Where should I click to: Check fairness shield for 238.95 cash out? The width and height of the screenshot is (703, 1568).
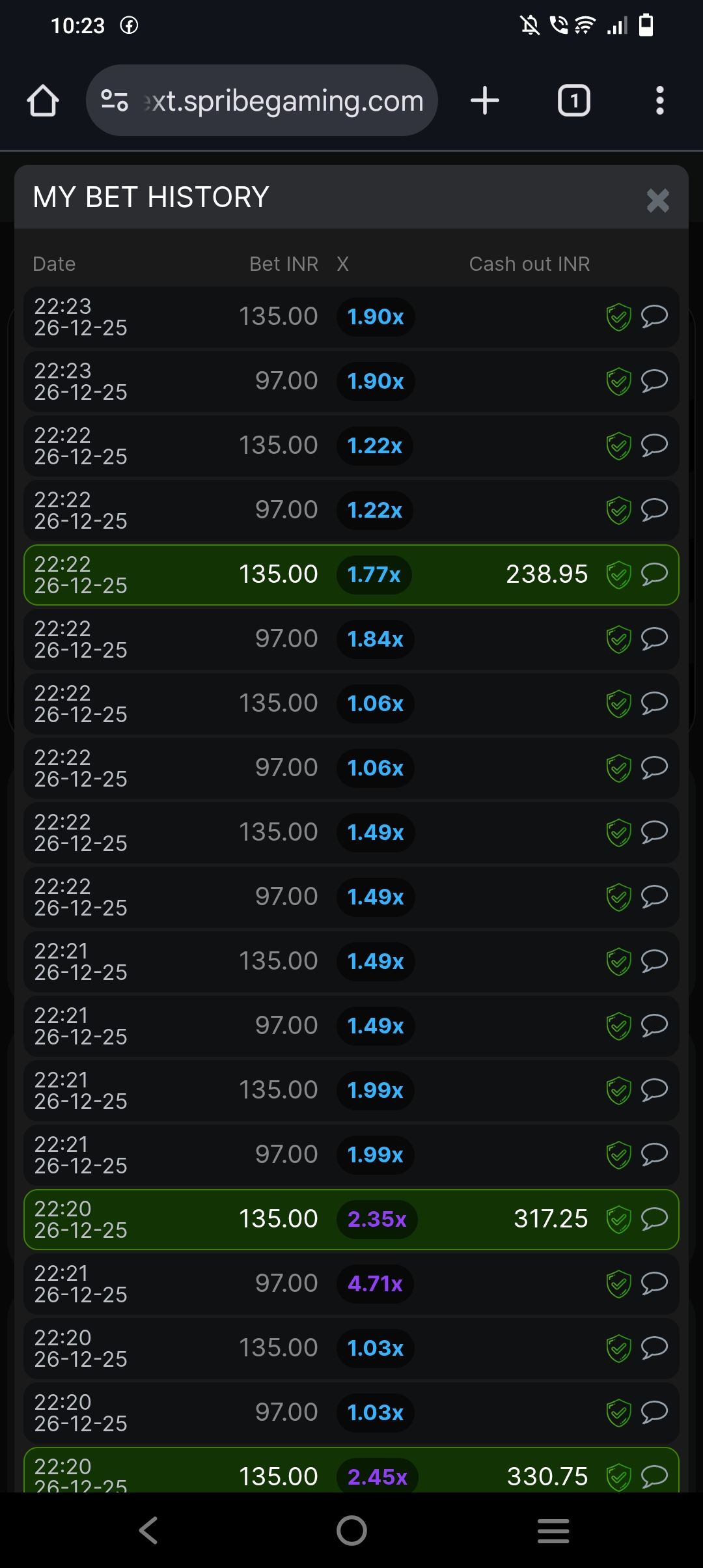tap(618, 575)
